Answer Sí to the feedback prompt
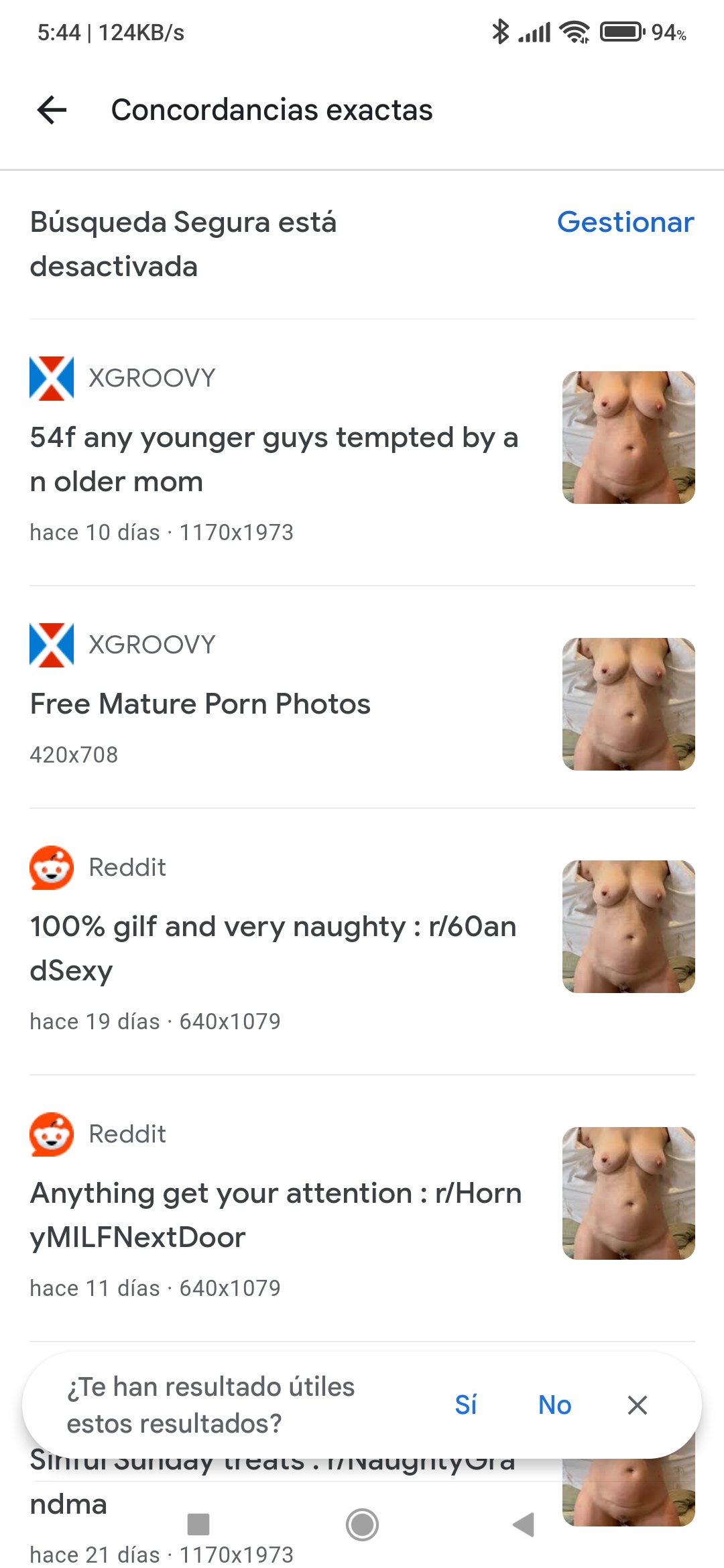Viewport: 724px width, 1568px height. [466, 1404]
